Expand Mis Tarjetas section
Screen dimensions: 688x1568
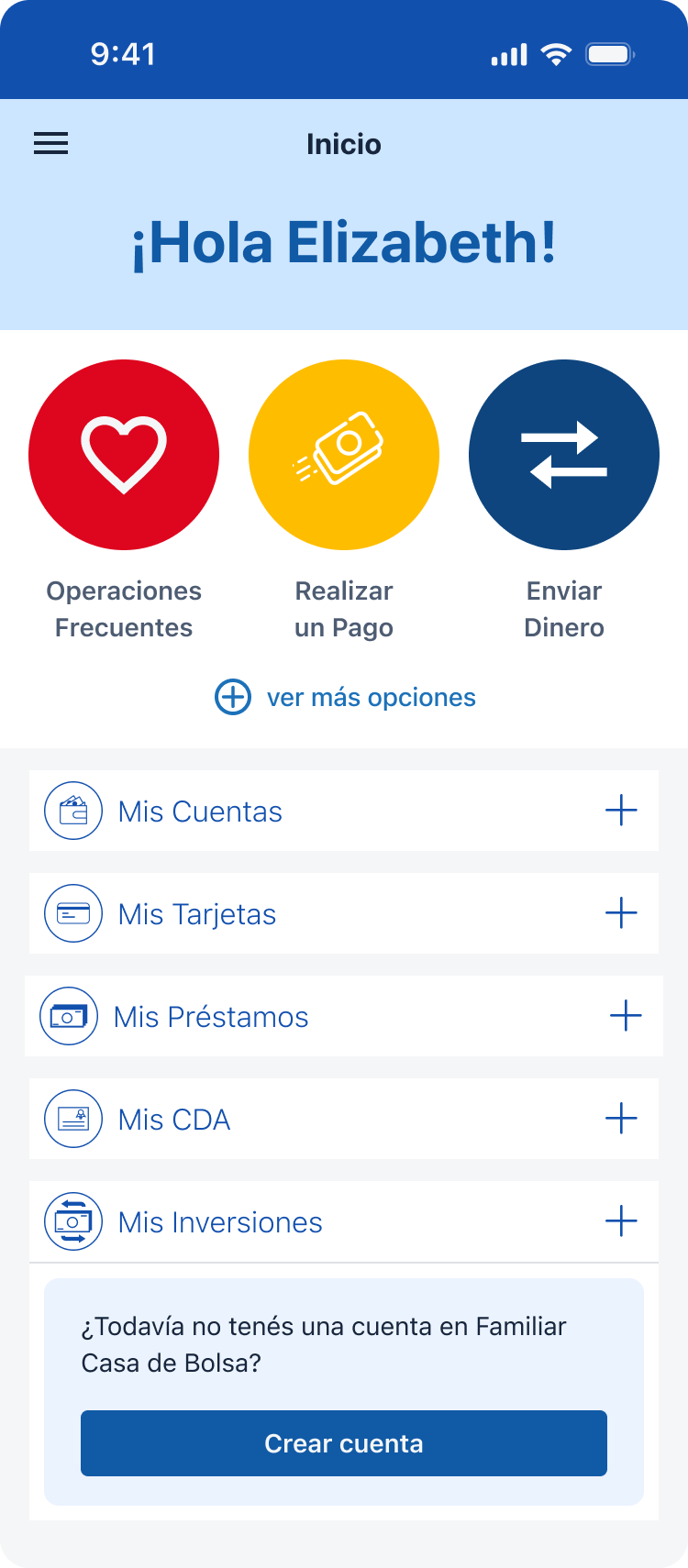pos(621,913)
